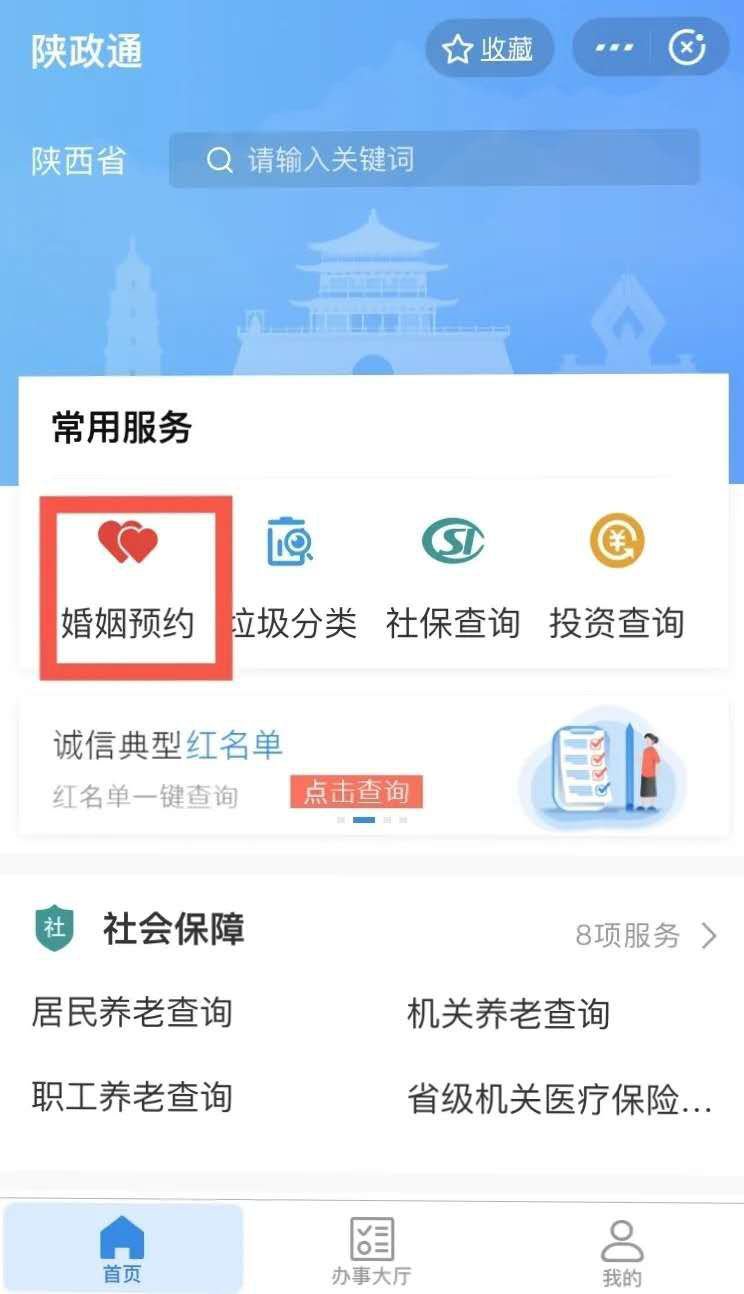View all 8项服务 under 社会保障
Viewport: 744px width, 1294px height.
647,935
